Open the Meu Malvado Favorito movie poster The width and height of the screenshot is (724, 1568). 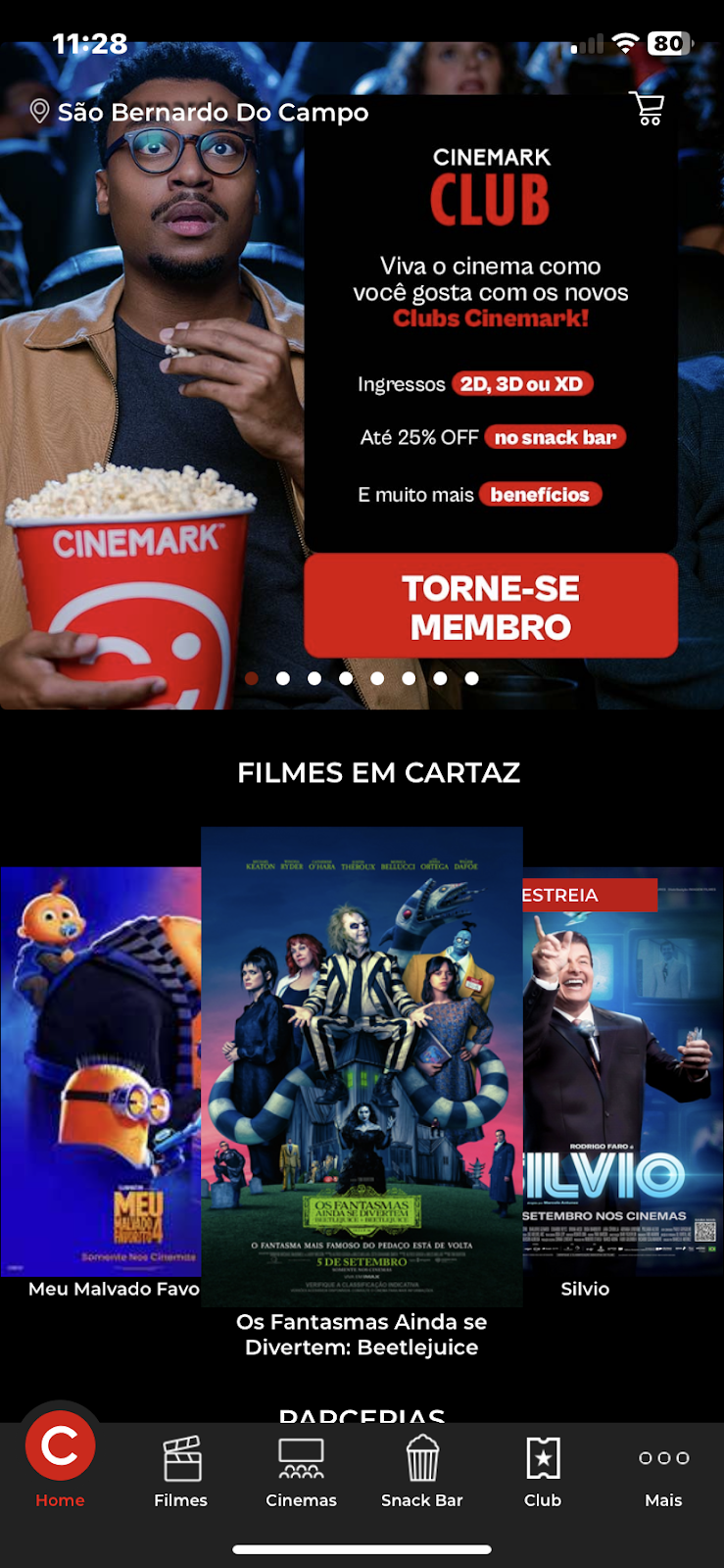point(100,1071)
